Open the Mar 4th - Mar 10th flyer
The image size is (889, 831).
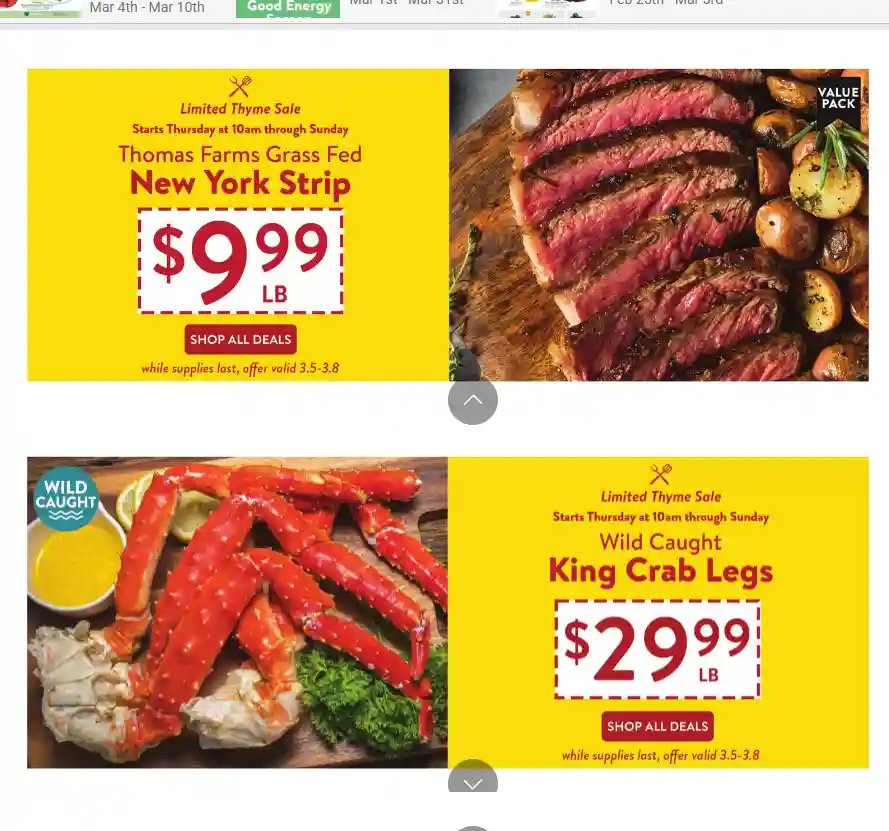(146, 8)
